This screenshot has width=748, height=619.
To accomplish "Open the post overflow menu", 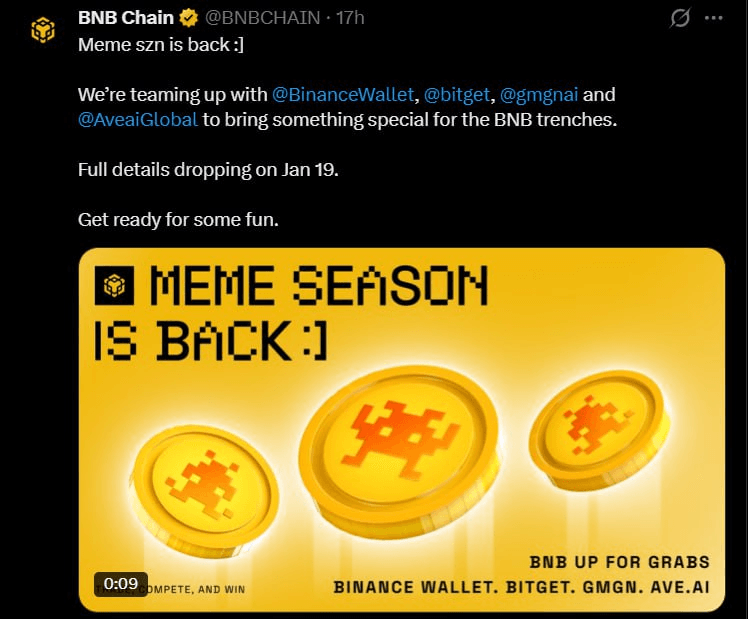I will [x=713, y=18].
